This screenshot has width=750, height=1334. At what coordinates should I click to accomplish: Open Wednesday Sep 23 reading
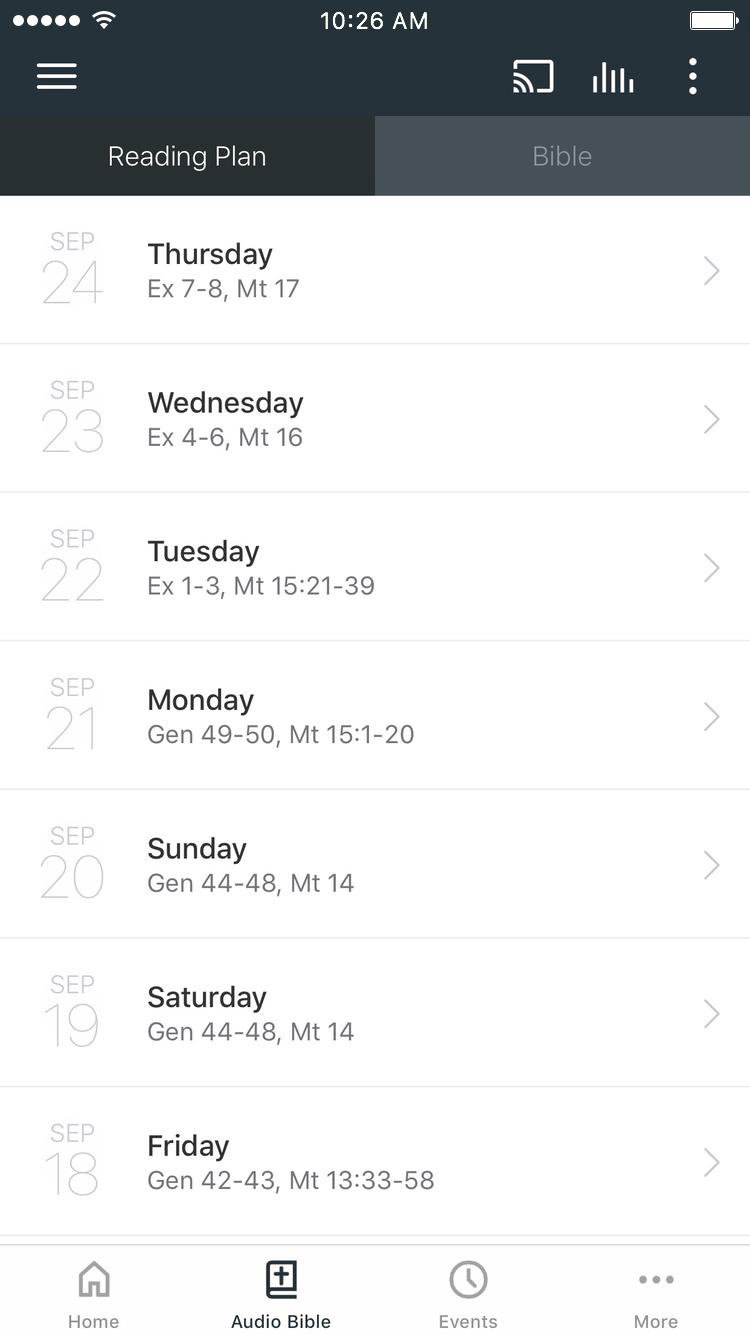coord(375,418)
